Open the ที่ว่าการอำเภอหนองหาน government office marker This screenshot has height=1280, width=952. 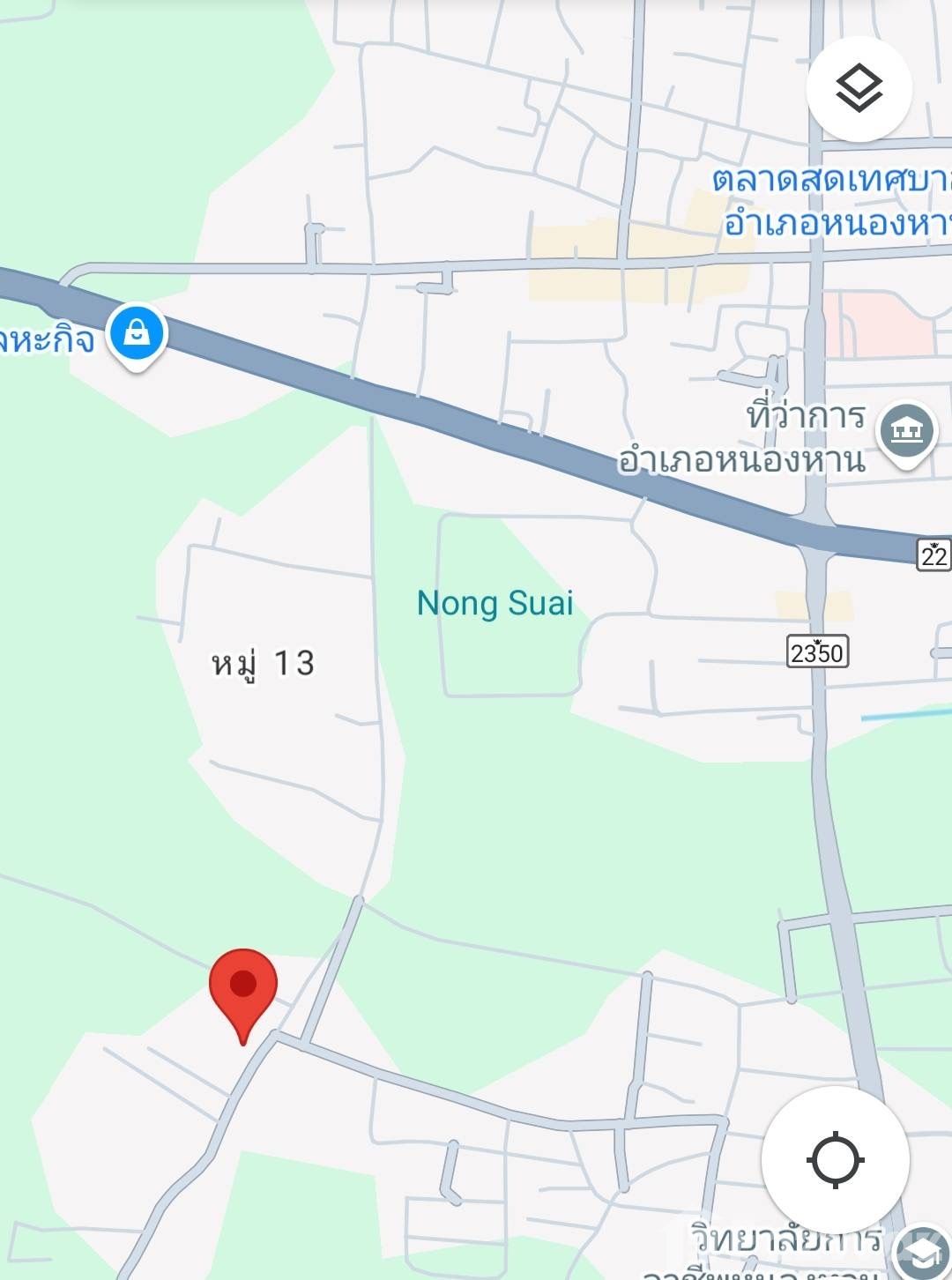pyautogui.click(x=906, y=433)
